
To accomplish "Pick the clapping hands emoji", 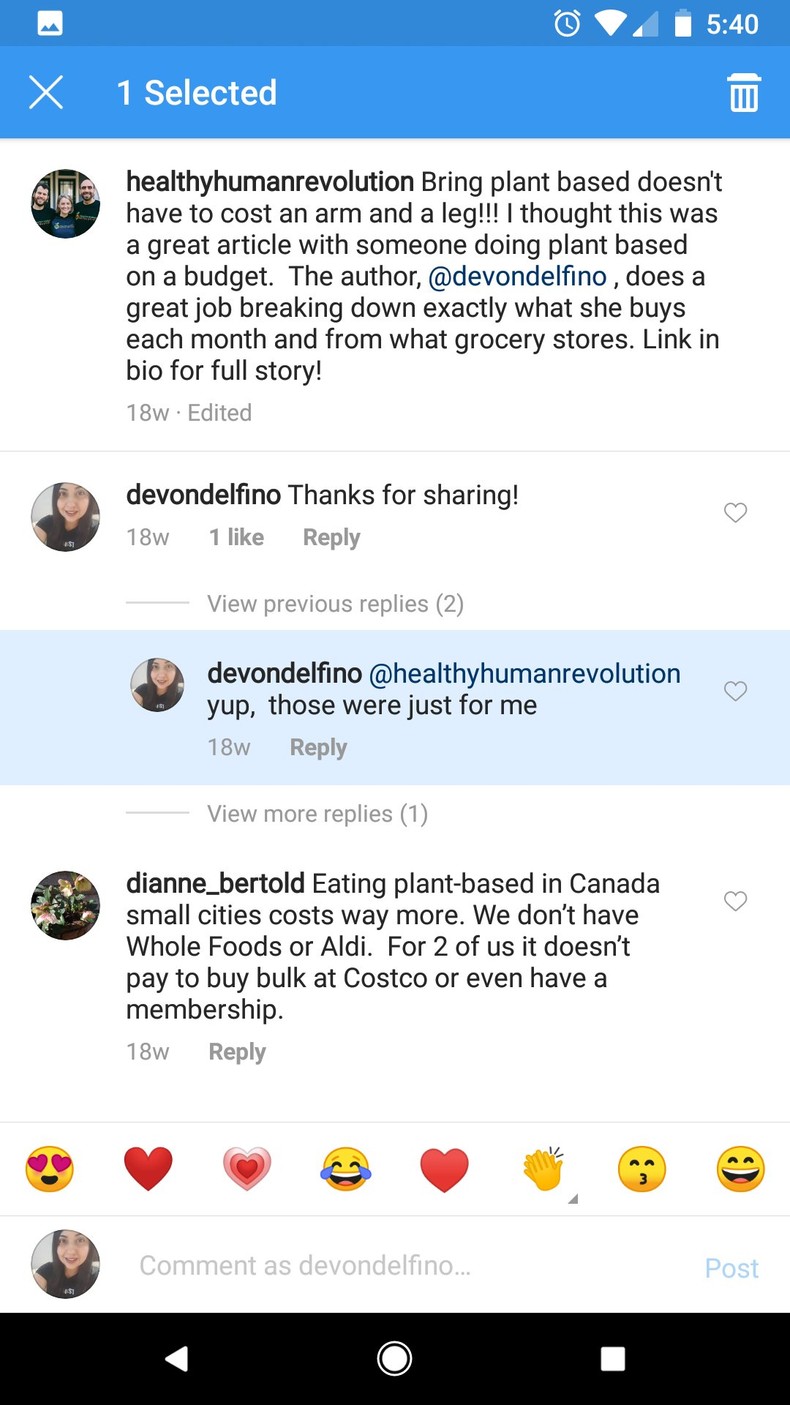I will coord(543,1167).
